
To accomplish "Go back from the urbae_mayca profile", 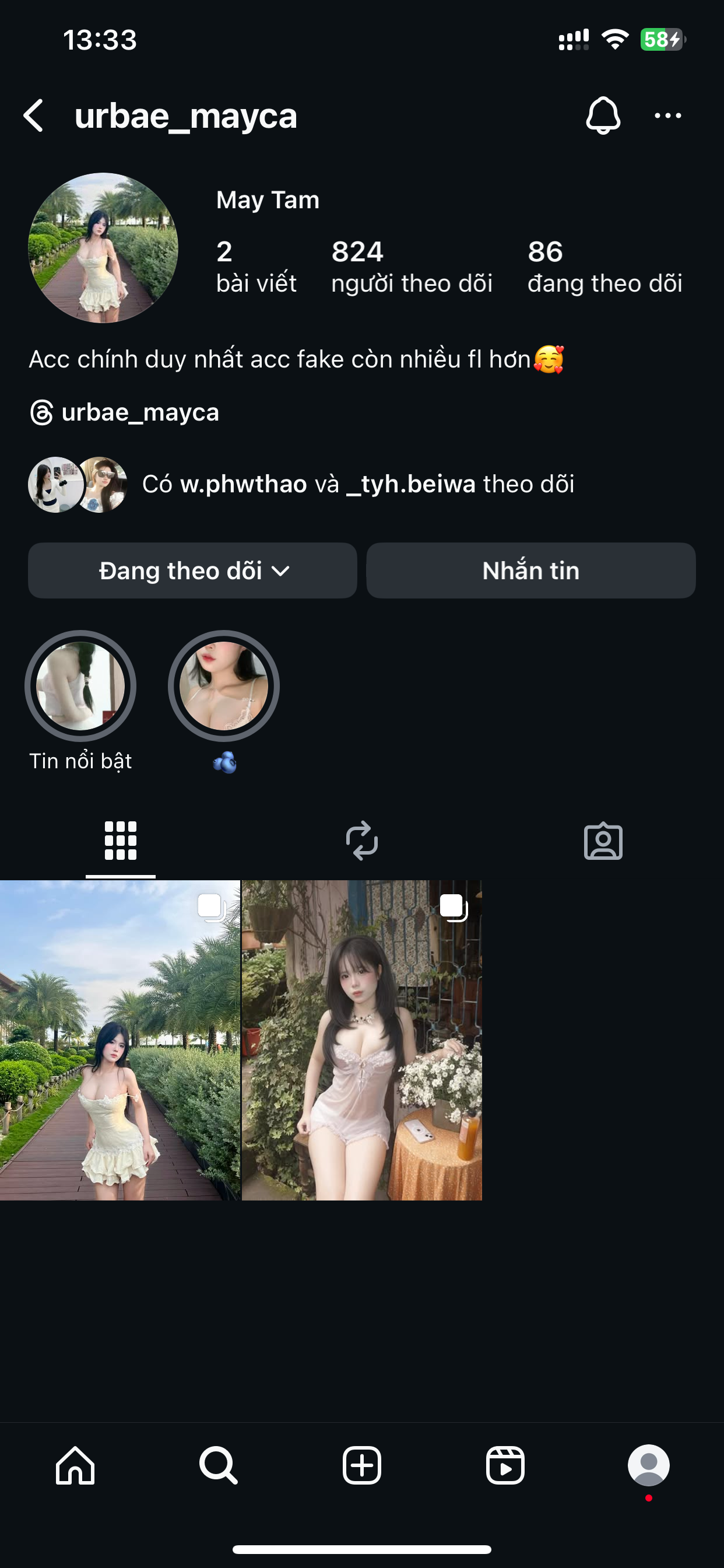I will [34, 116].
